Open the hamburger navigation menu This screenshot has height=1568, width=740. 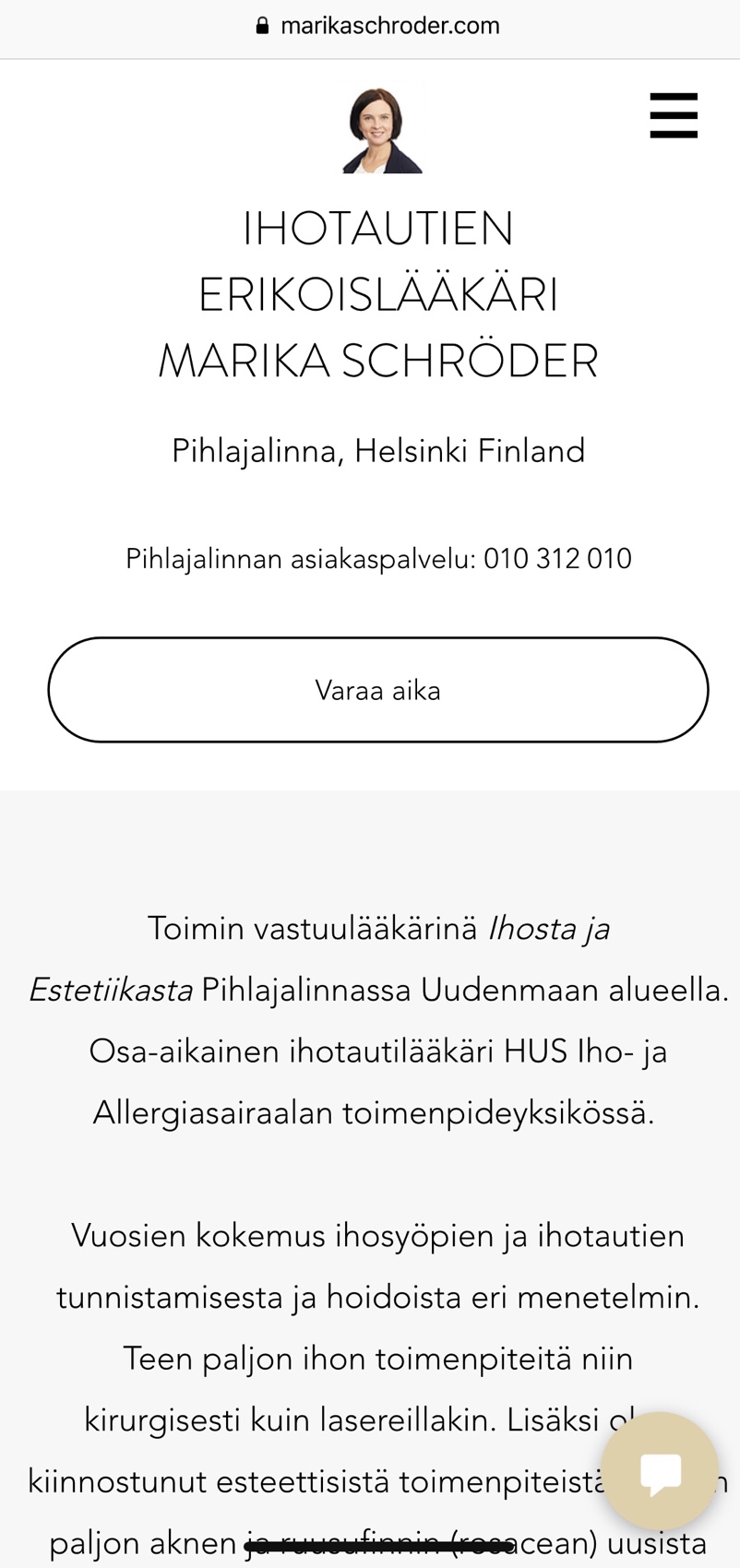tap(674, 116)
